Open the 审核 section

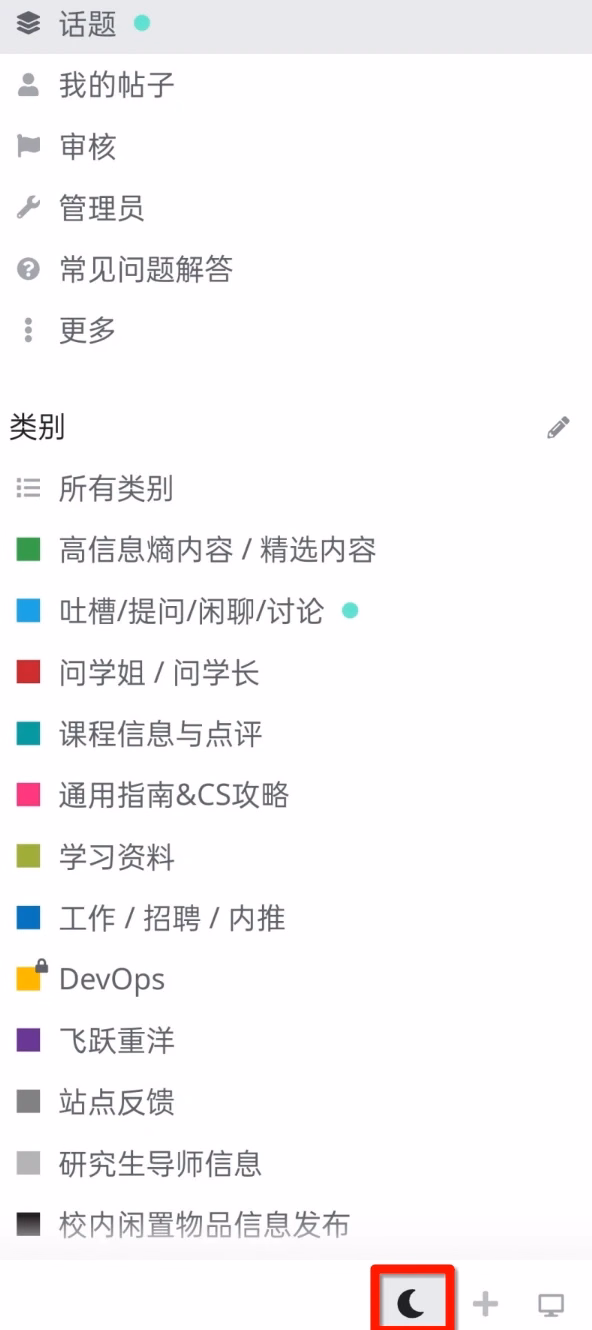point(296,147)
